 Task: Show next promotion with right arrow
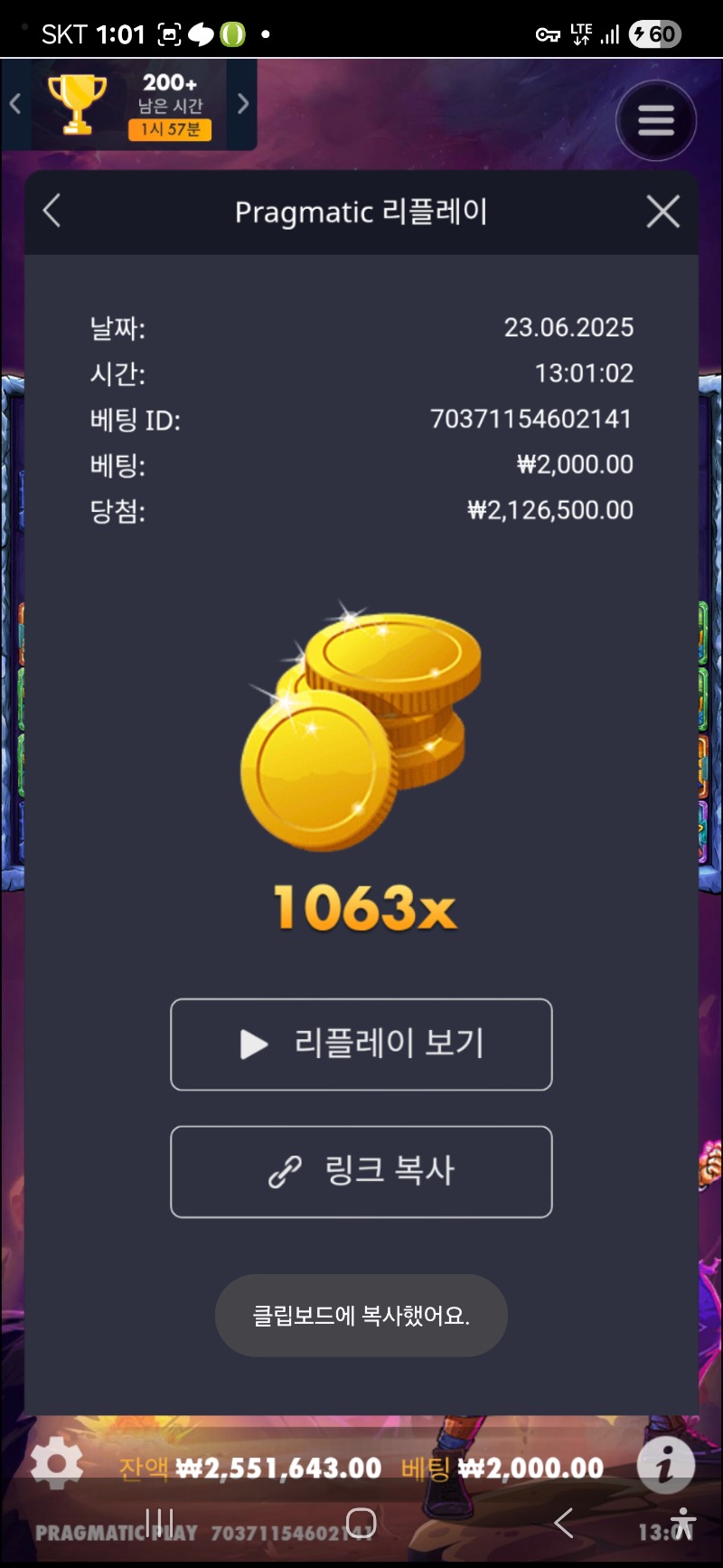pyautogui.click(x=242, y=104)
